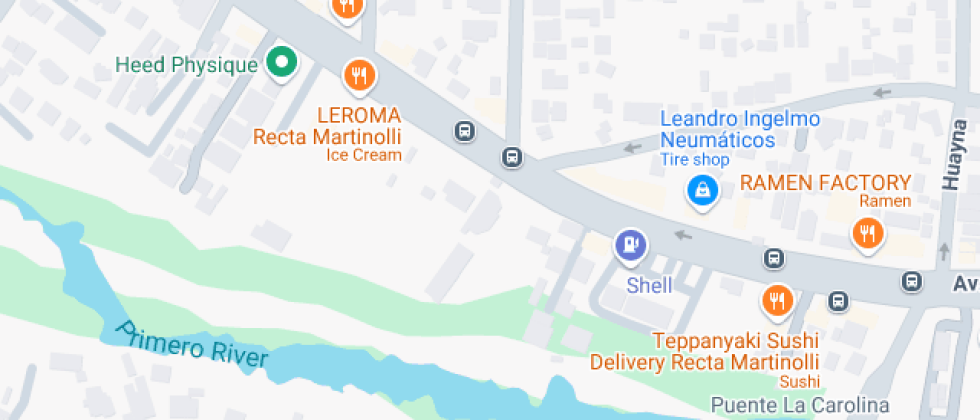Select the Shell gas station pin
The image size is (980, 420).
[630, 243]
